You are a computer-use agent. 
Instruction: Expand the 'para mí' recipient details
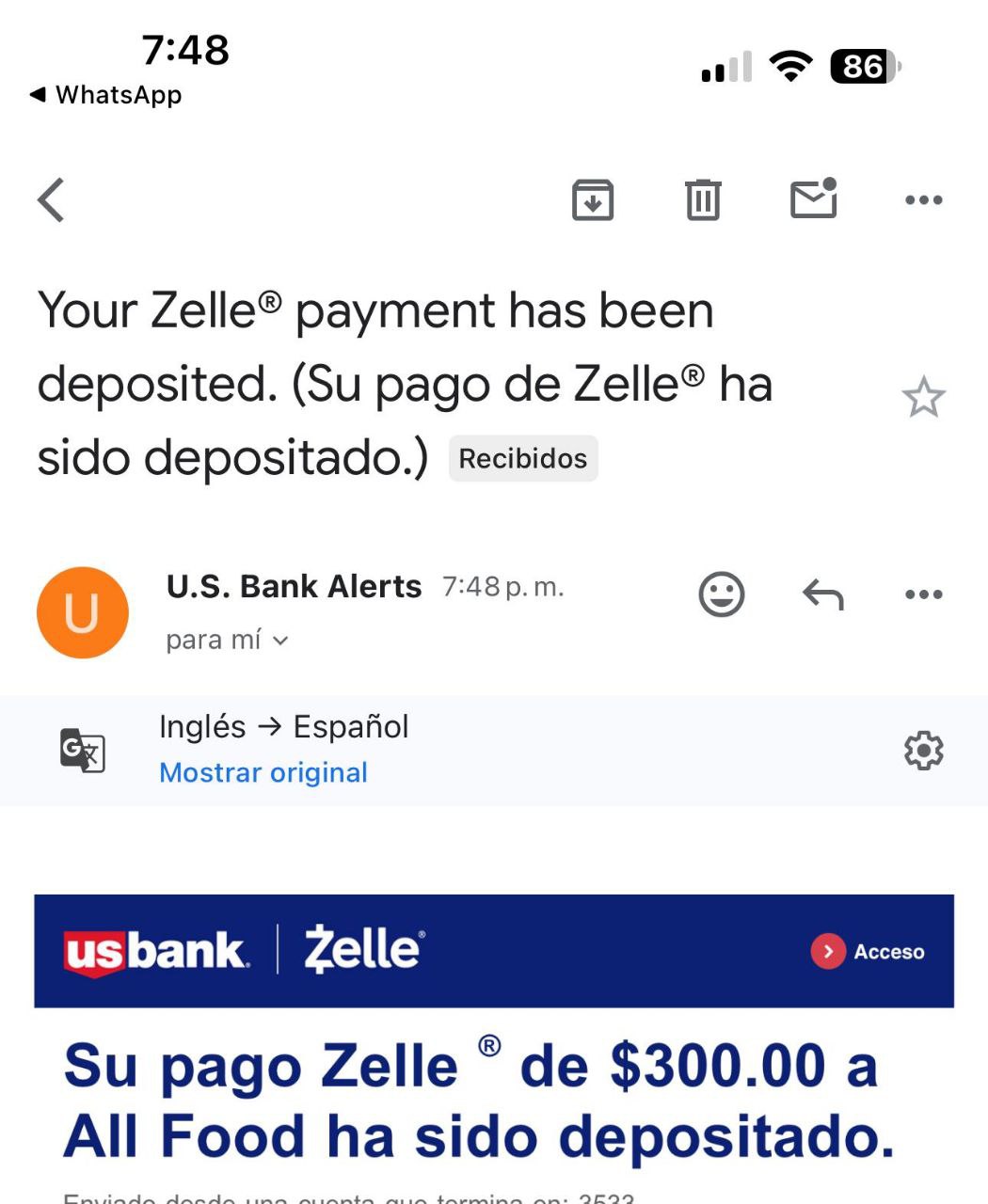(x=228, y=641)
